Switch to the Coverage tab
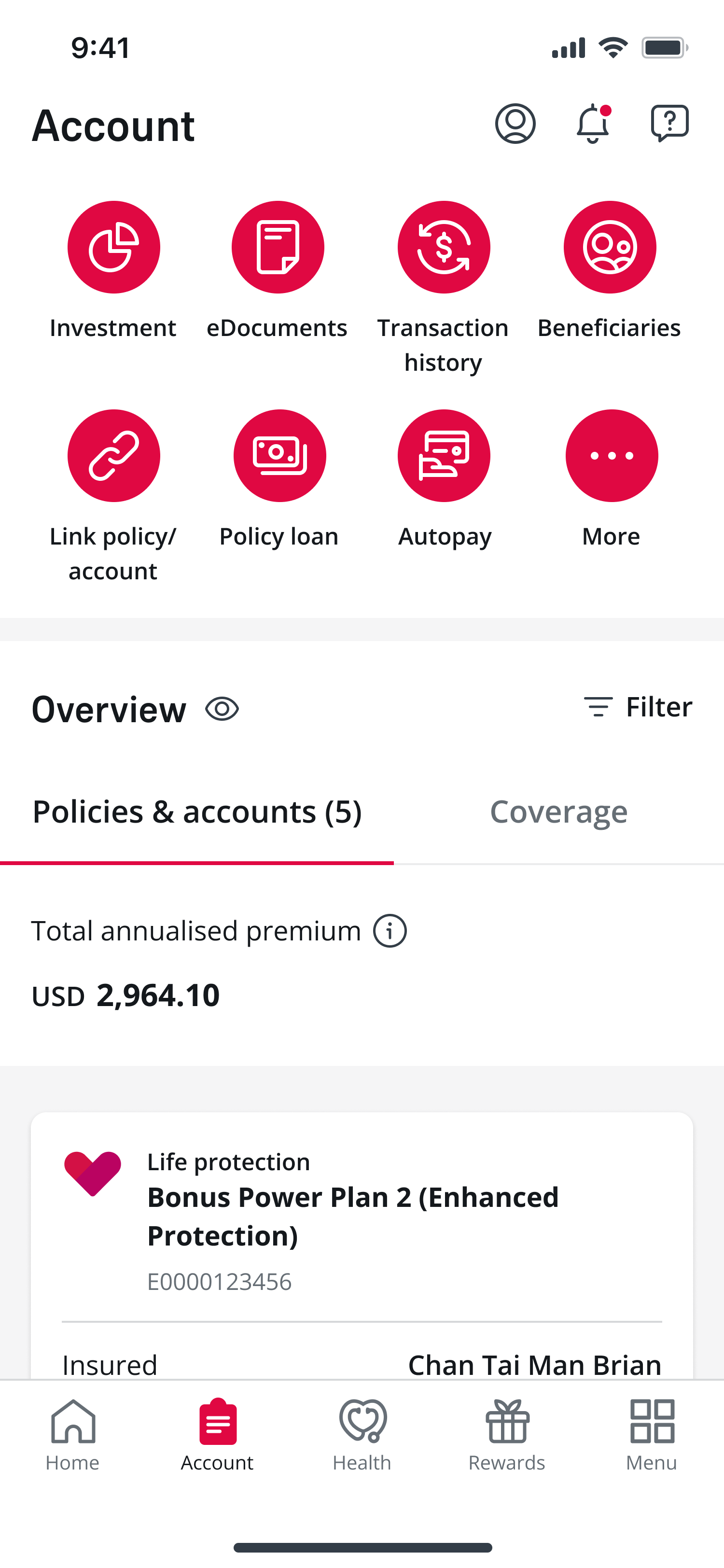The height and width of the screenshot is (1568, 724). coord(558,812)
